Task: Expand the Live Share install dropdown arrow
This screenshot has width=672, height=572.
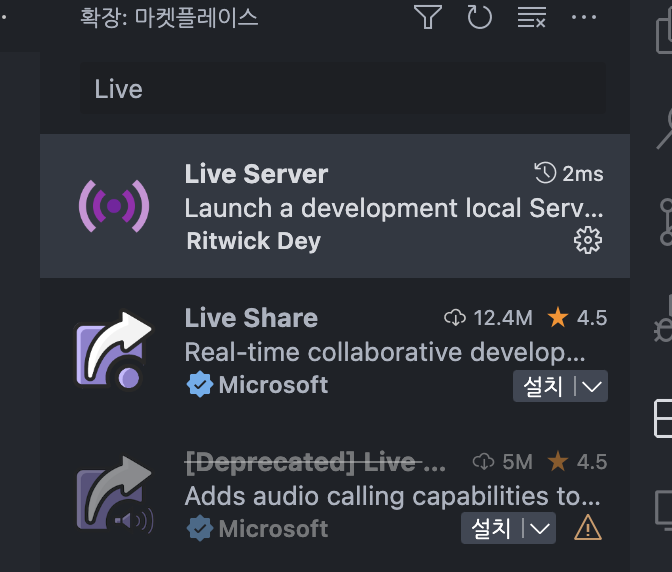Action: (x=592, y=386)
